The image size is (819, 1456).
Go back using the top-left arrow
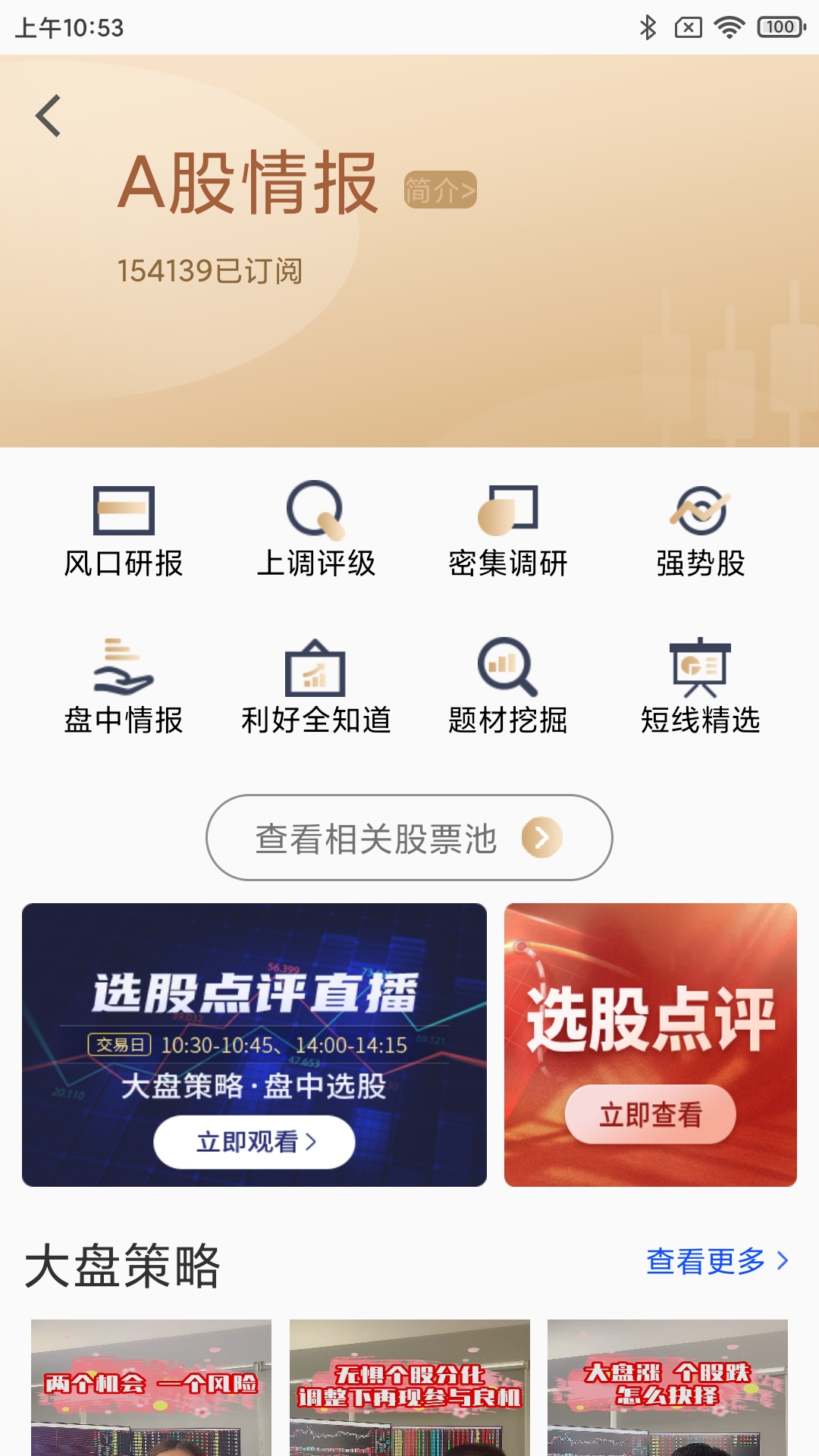49,116
